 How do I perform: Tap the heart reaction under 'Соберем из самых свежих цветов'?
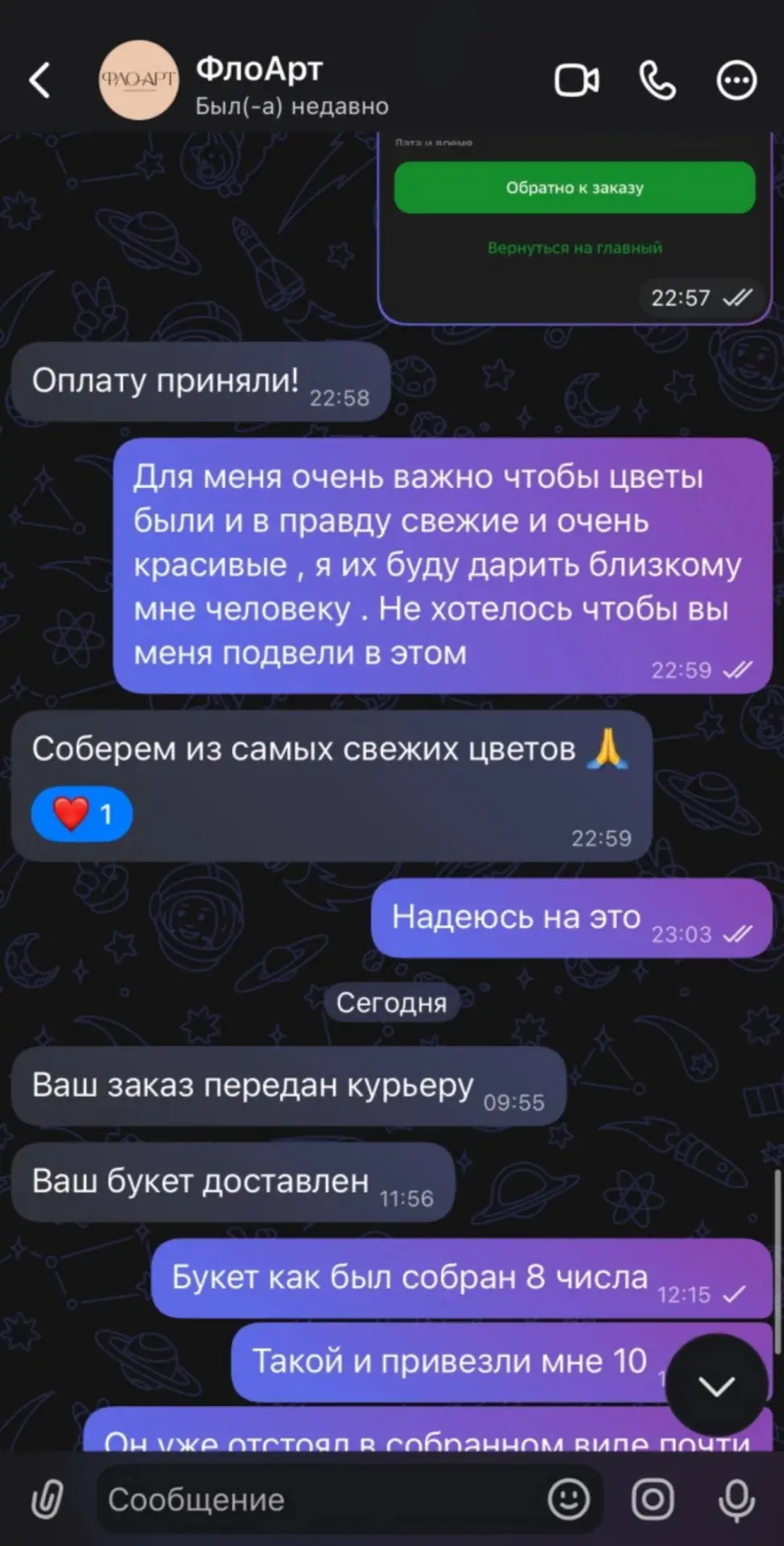click(82, 814)
